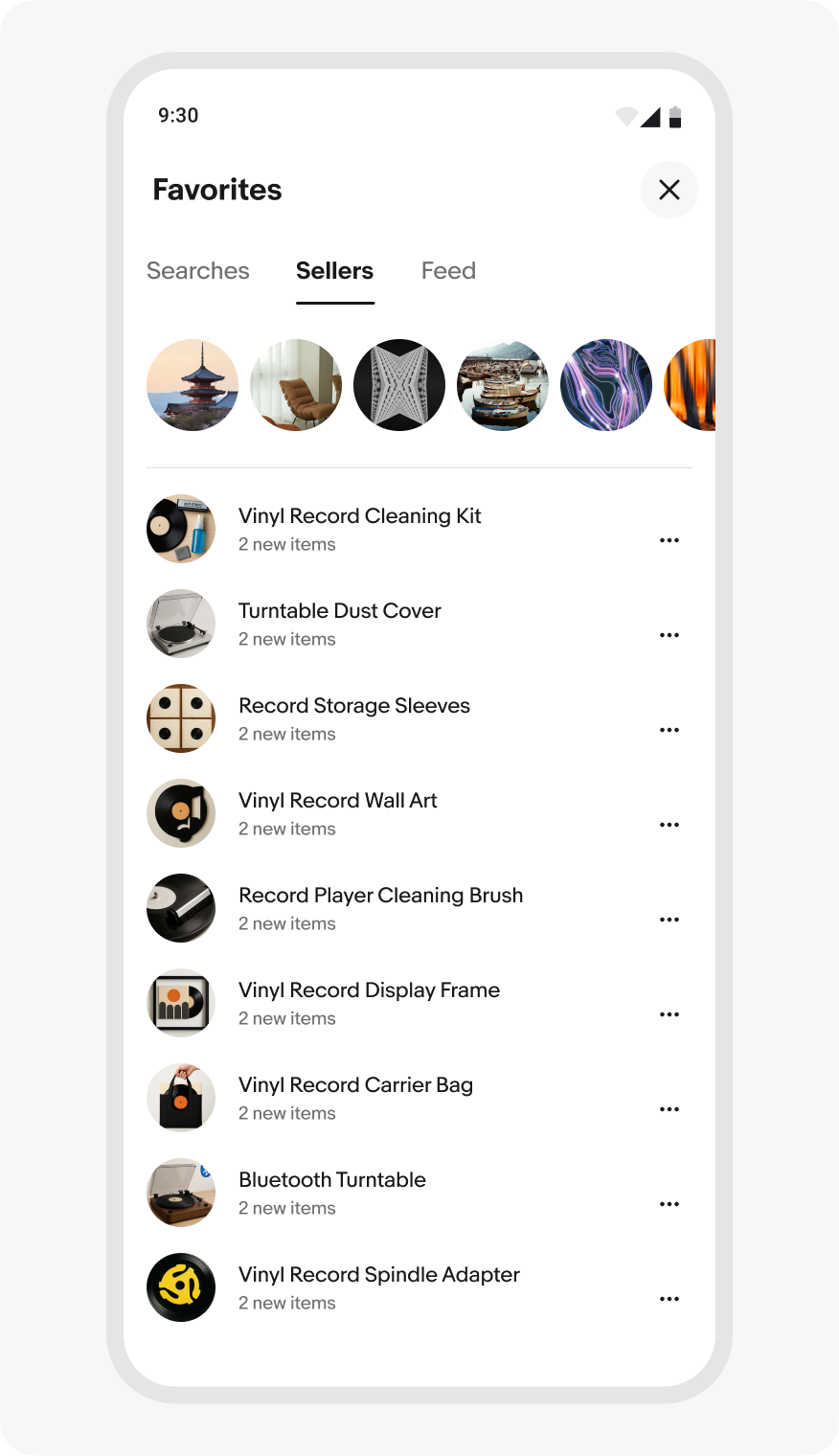Open options menu for Bluetooth Turntable

click(669, 1204)
